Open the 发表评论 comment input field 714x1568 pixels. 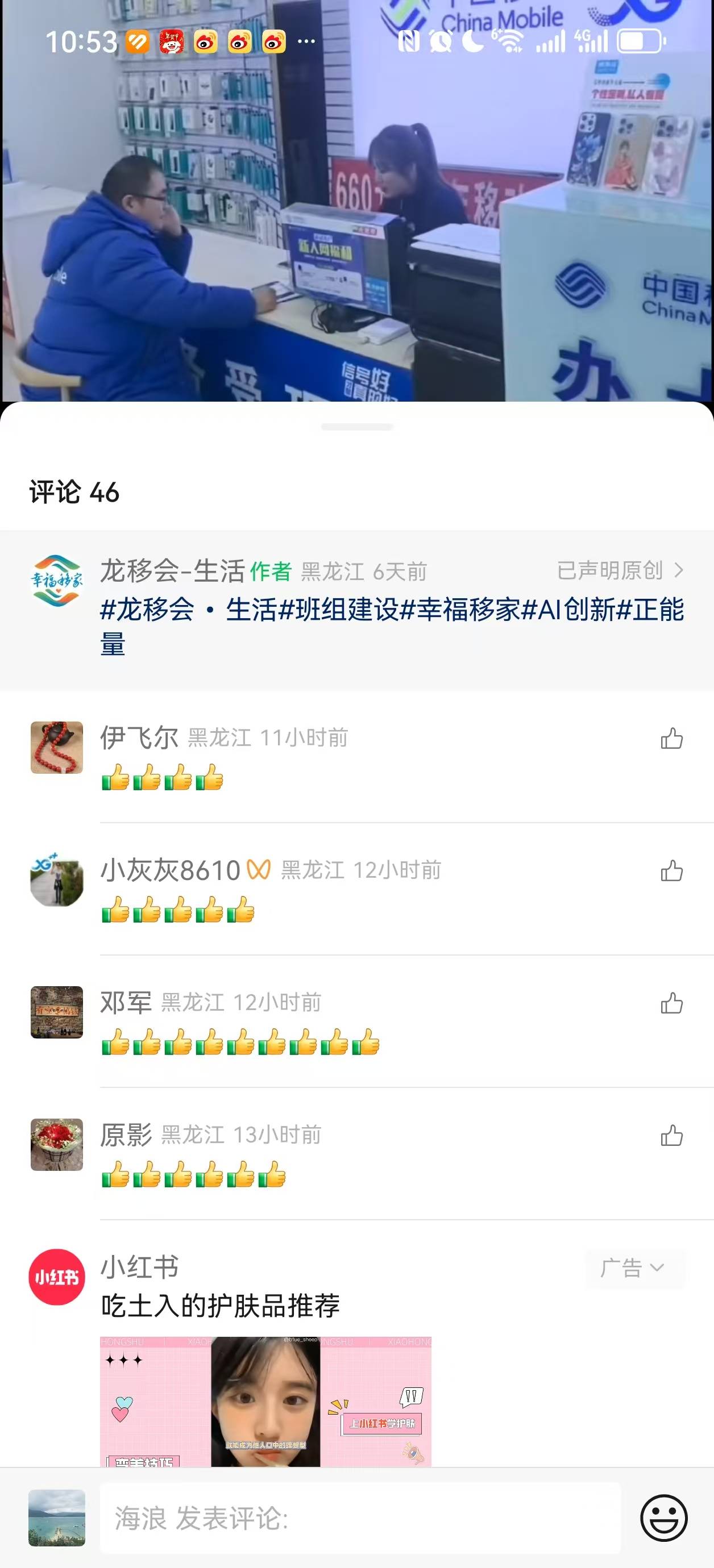(359, 1517)
